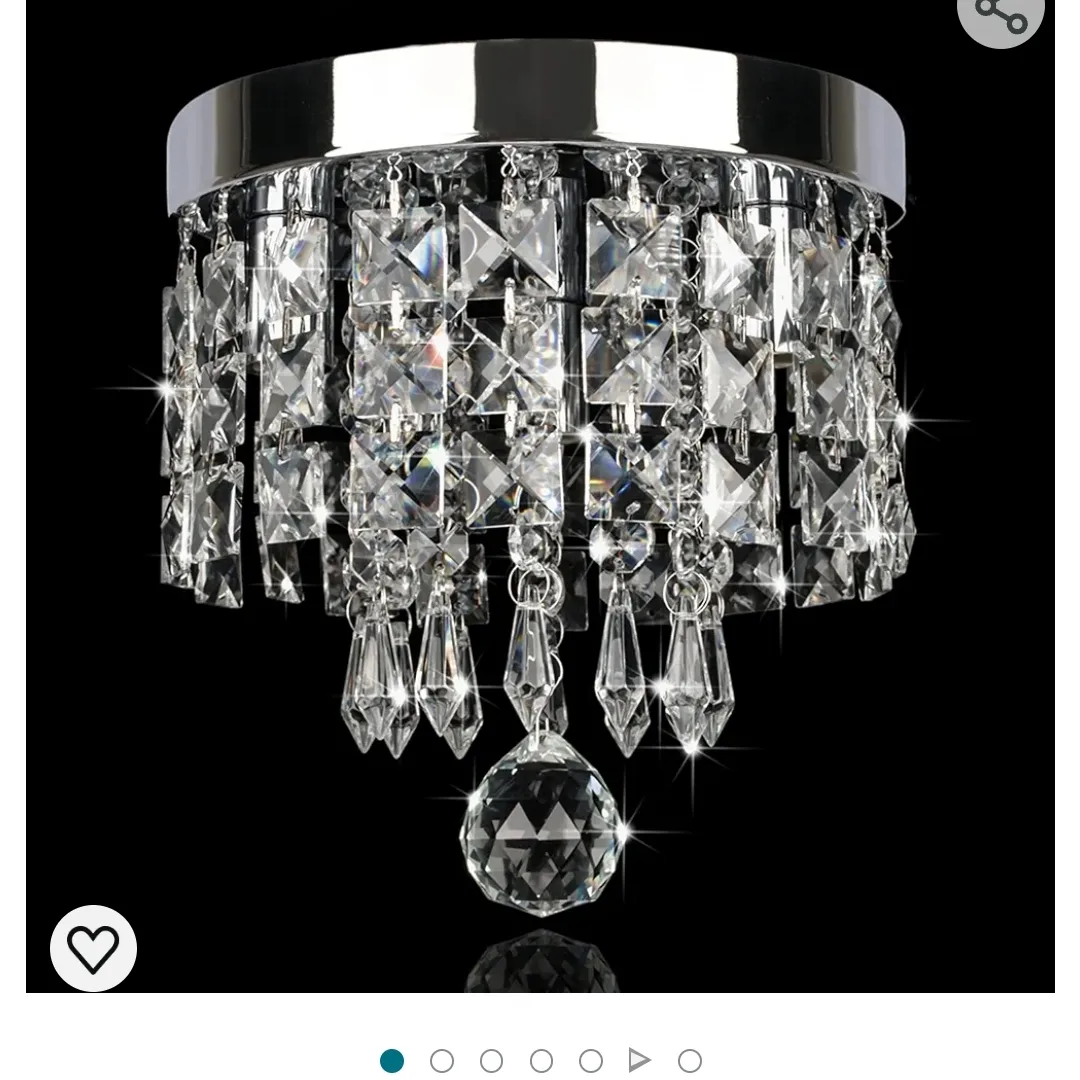Open the chandelier product image full screen
Screen dimensions: 1080x1080
(x=540, y=500)
